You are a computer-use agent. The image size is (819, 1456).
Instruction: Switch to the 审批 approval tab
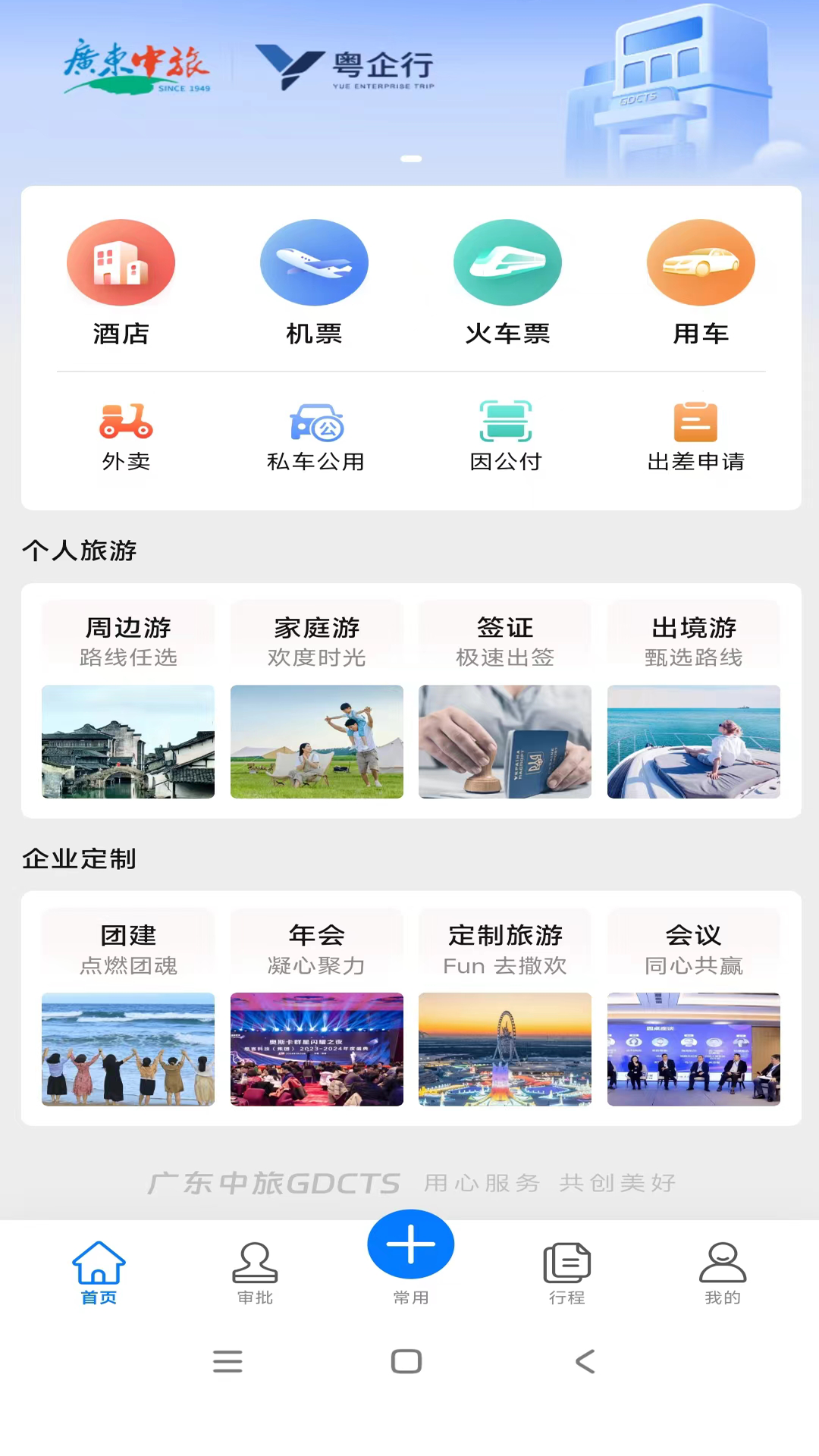[x=255, y=1273]
